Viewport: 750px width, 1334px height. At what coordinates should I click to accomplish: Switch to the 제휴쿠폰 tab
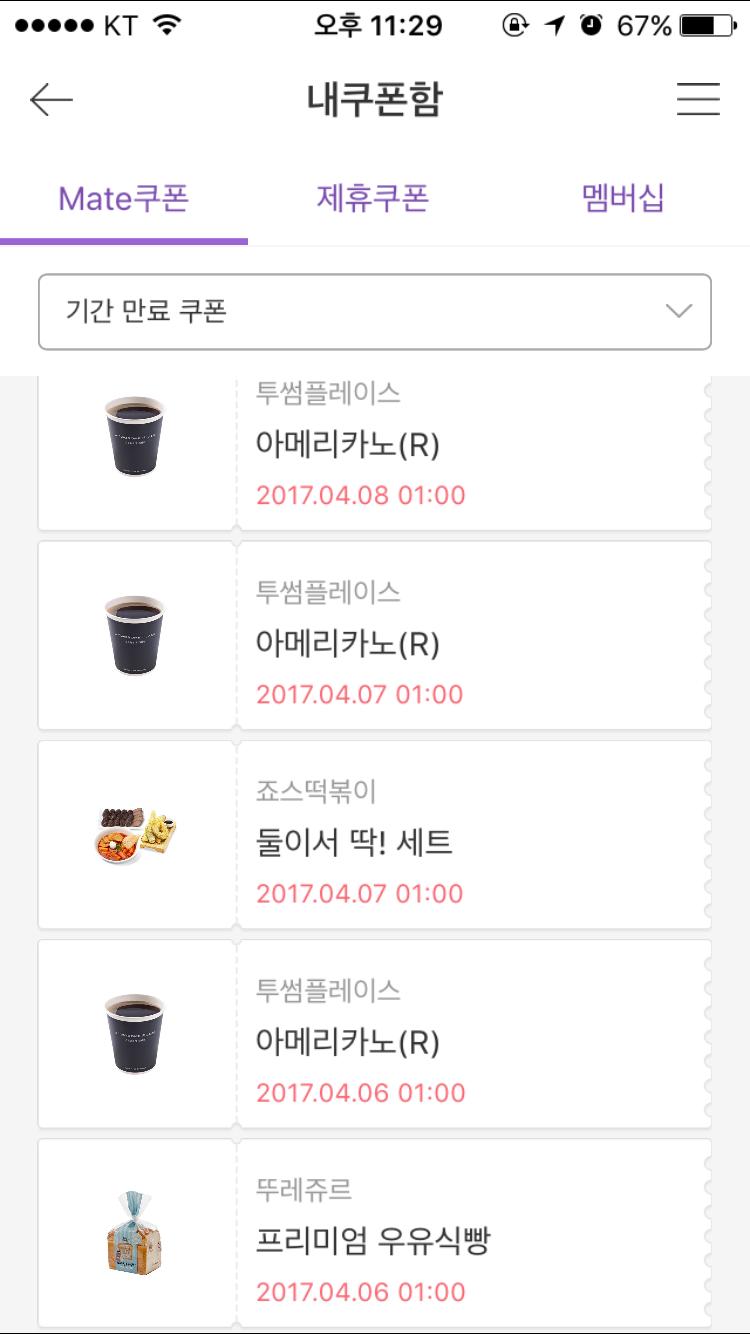[x=373, y=198]
